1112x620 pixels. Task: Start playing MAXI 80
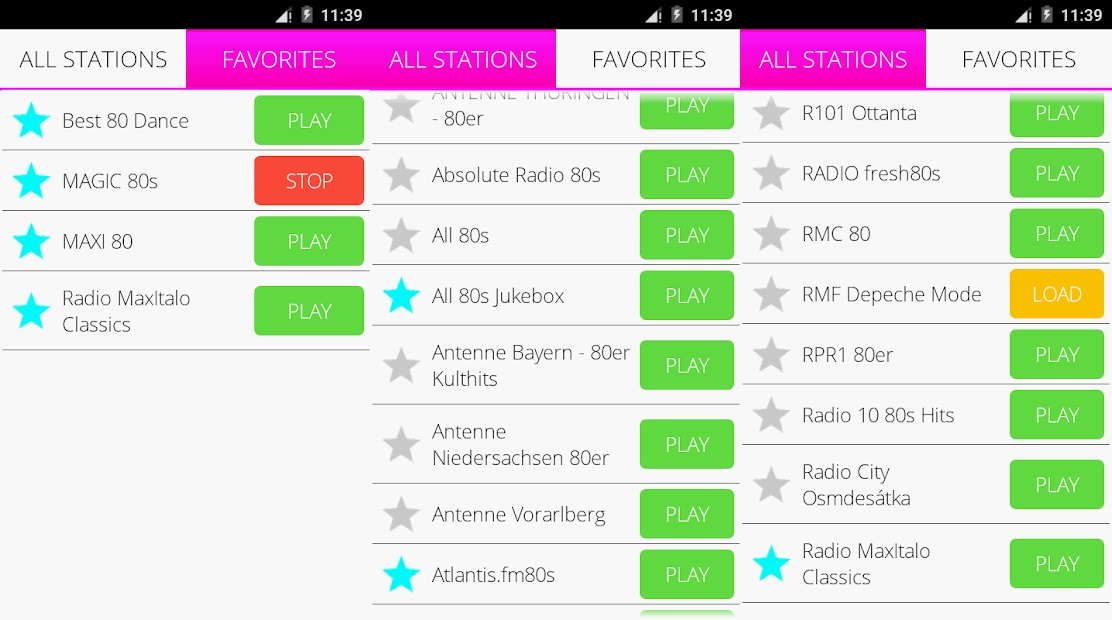[309, 241]
